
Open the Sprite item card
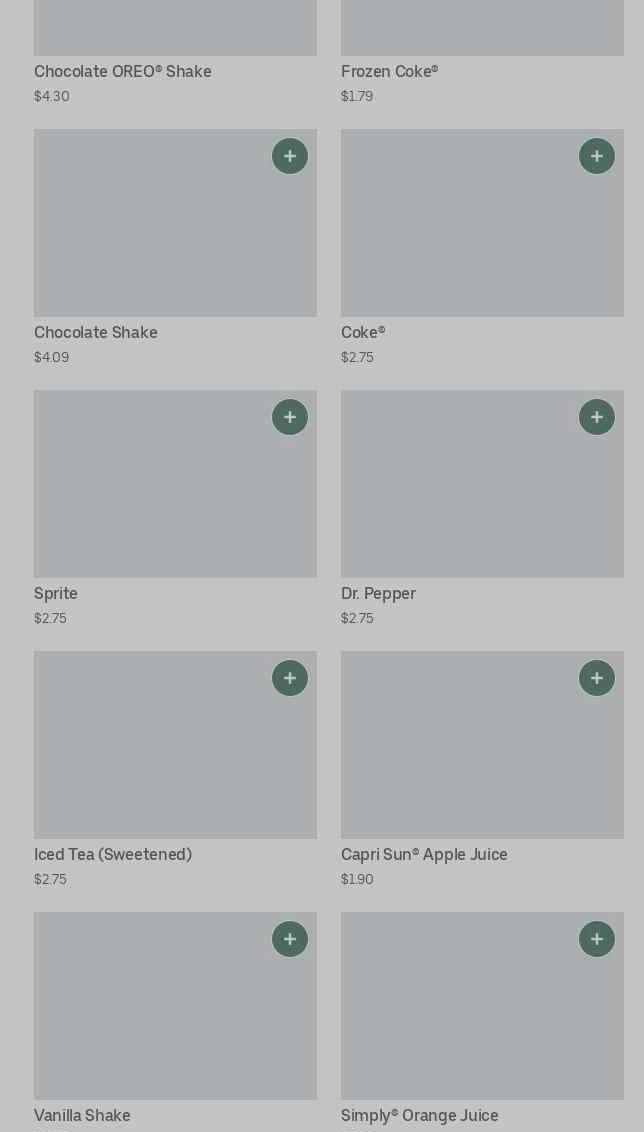point(175,508)
